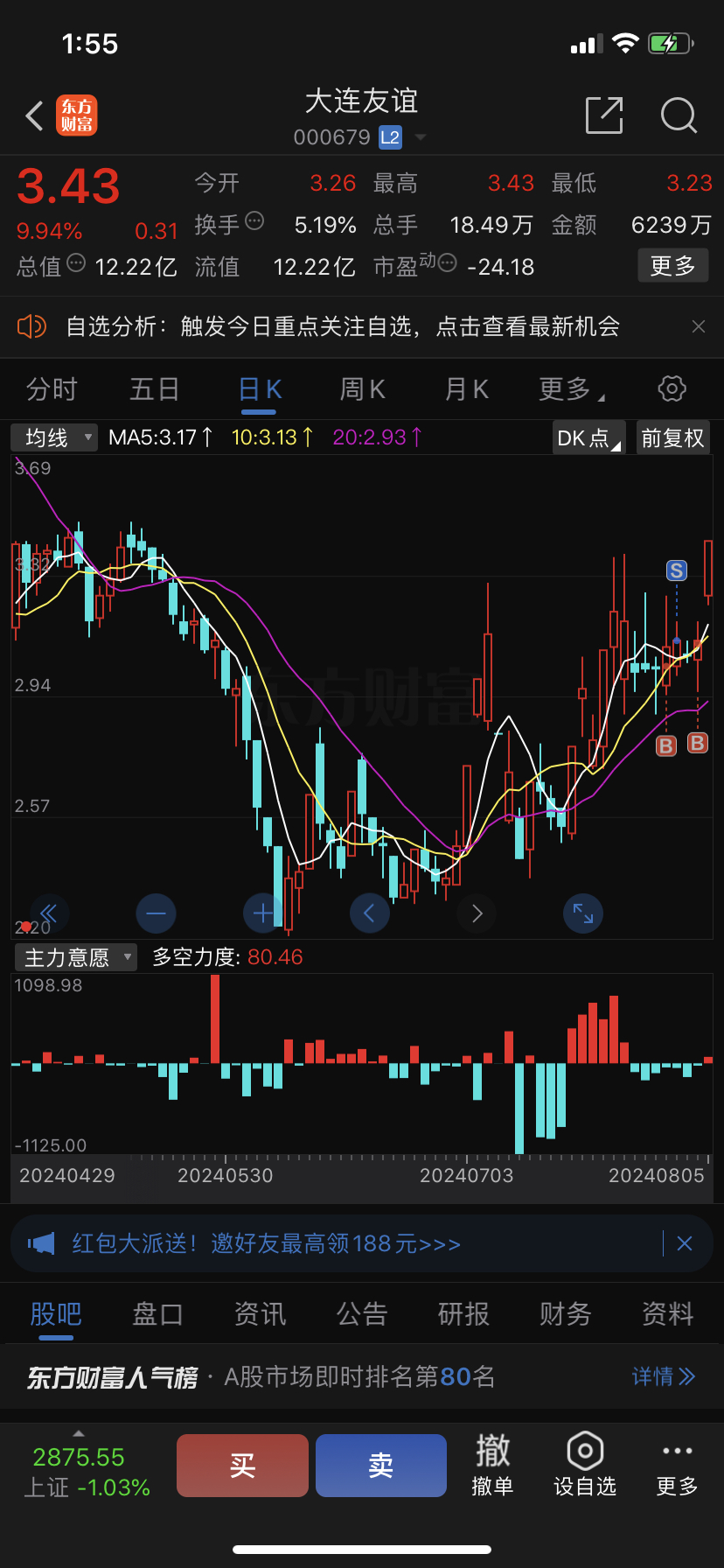This screenshot has height=1568, width=724.
Task: Zoom in the K-line chart with plus
Action: coord(262,913)
